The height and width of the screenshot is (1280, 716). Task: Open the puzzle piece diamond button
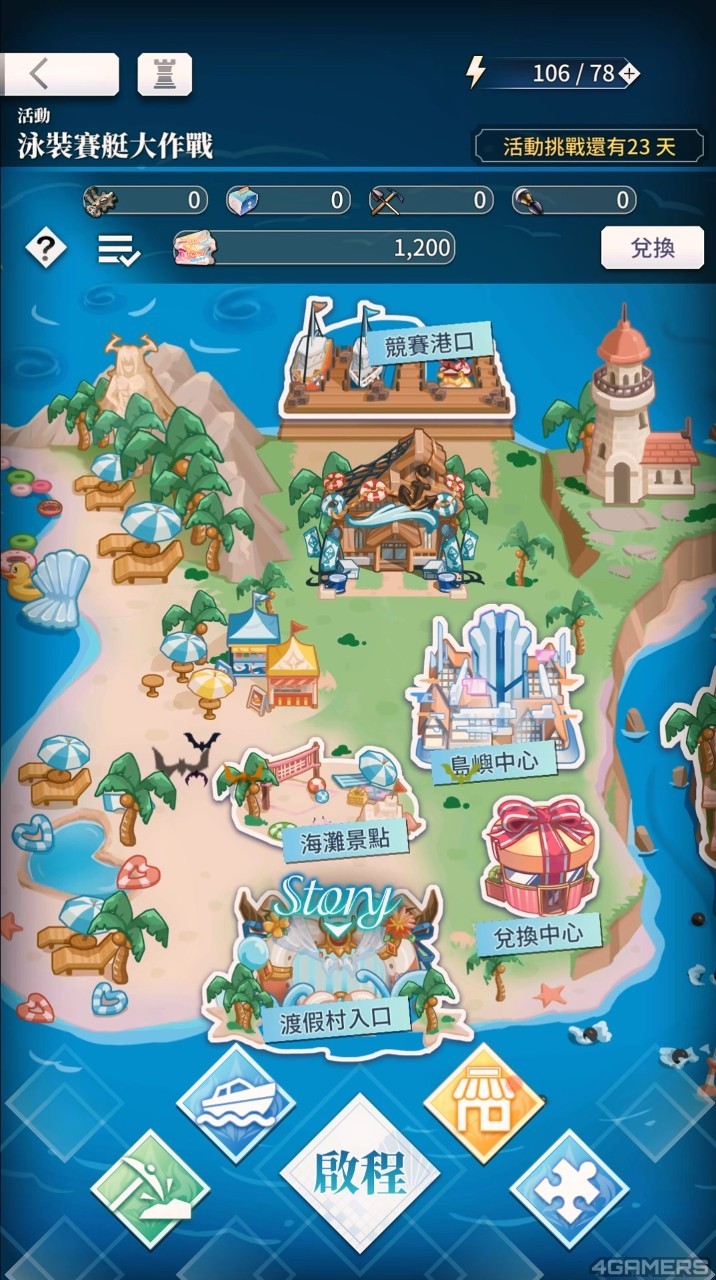pos(569,1189)
